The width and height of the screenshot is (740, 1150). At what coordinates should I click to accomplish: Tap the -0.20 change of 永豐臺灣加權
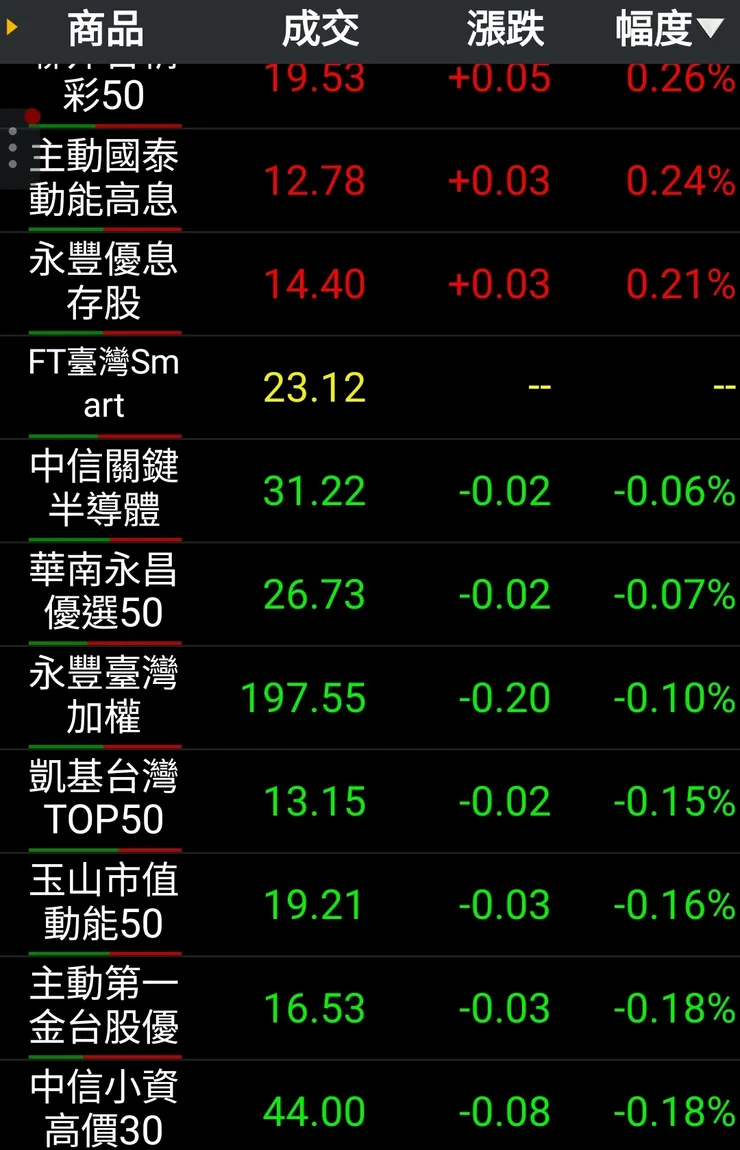[x=505, y=698]
